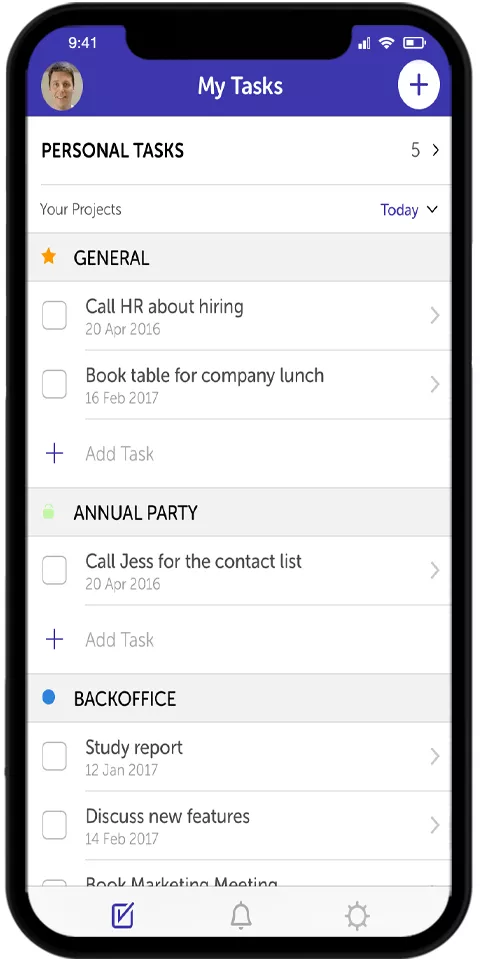Switch to the settings gear tab
The image size is (480, 960).
pos(357,917)
